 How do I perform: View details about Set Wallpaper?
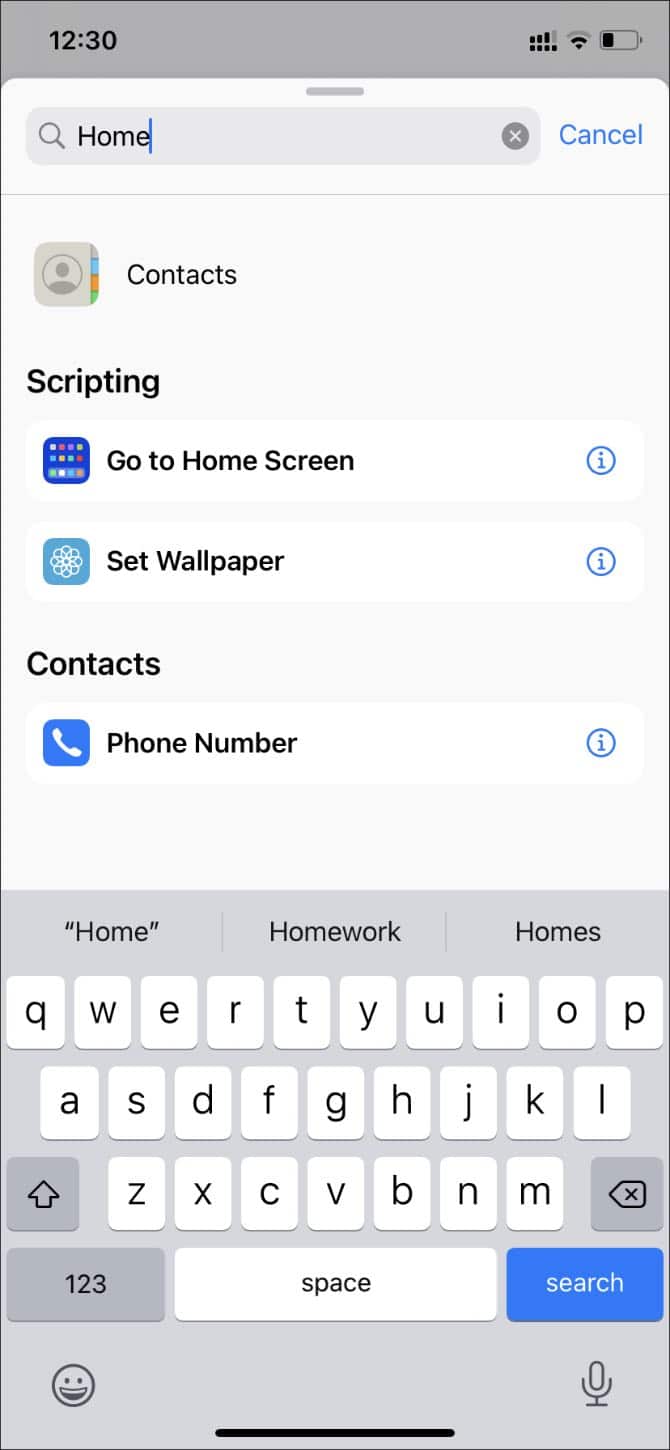(600, 562)
